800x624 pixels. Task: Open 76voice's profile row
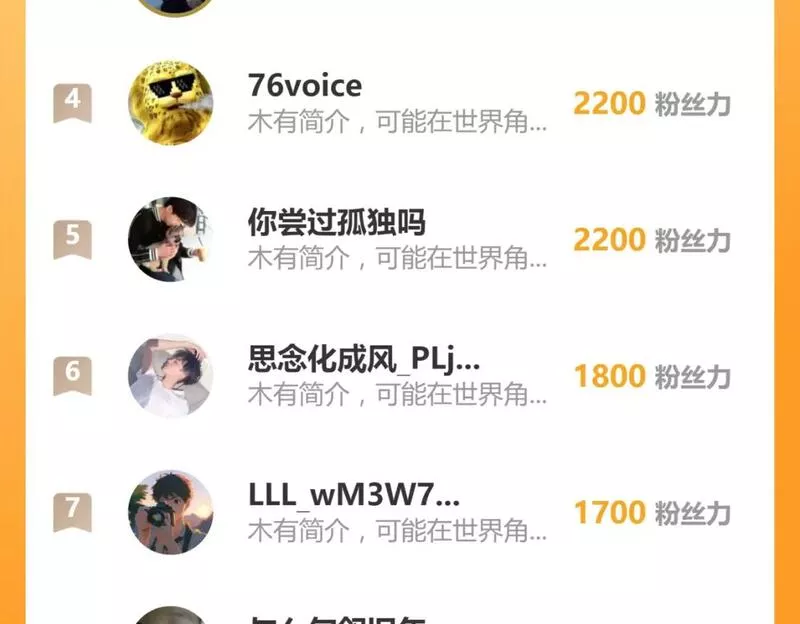(398, 103)
